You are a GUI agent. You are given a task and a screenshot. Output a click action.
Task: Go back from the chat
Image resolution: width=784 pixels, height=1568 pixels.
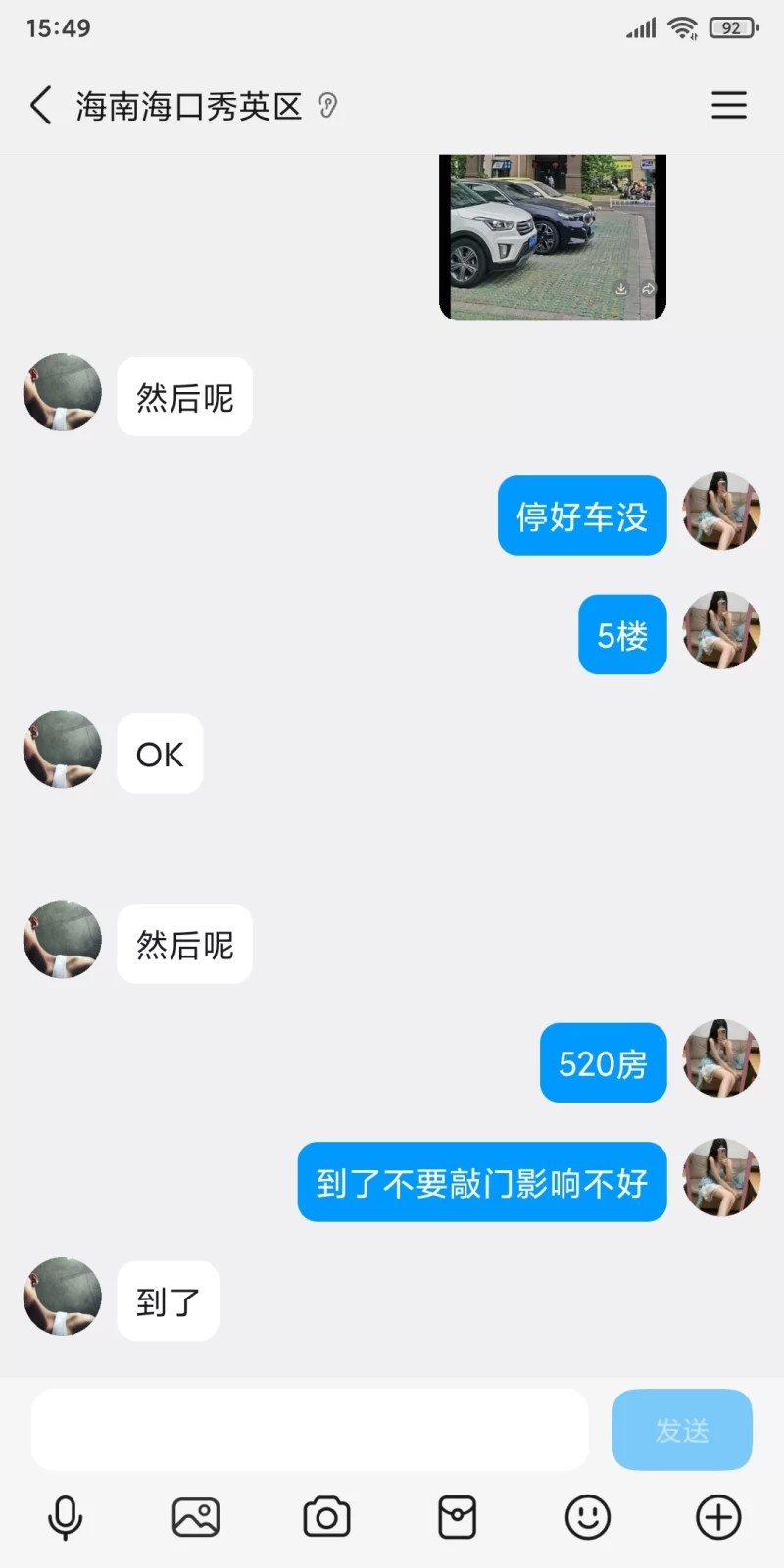click(41, 105)
